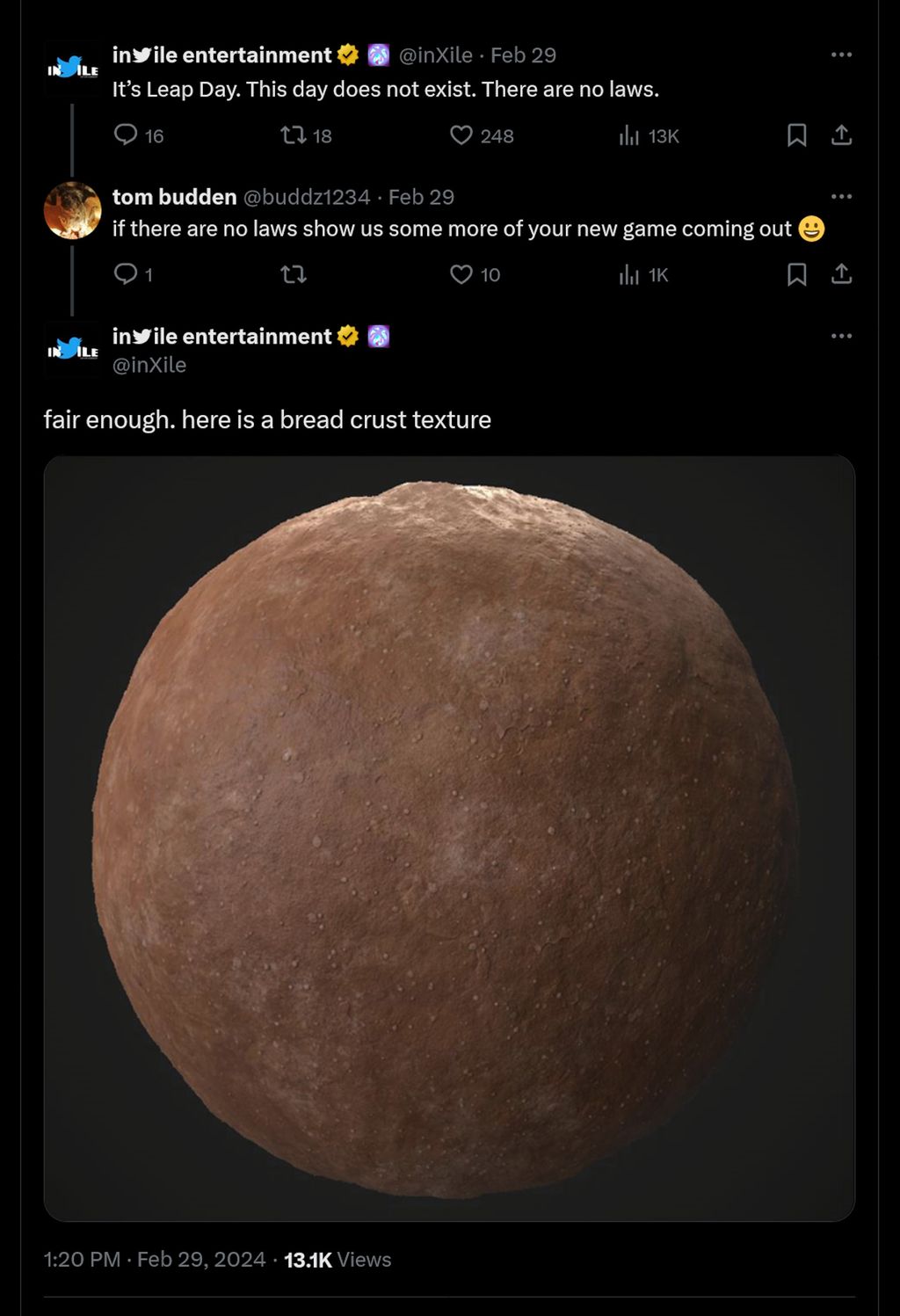Bookmark tom budden's tweet
The image size is (900, 1316).
(x=796, y=274)
